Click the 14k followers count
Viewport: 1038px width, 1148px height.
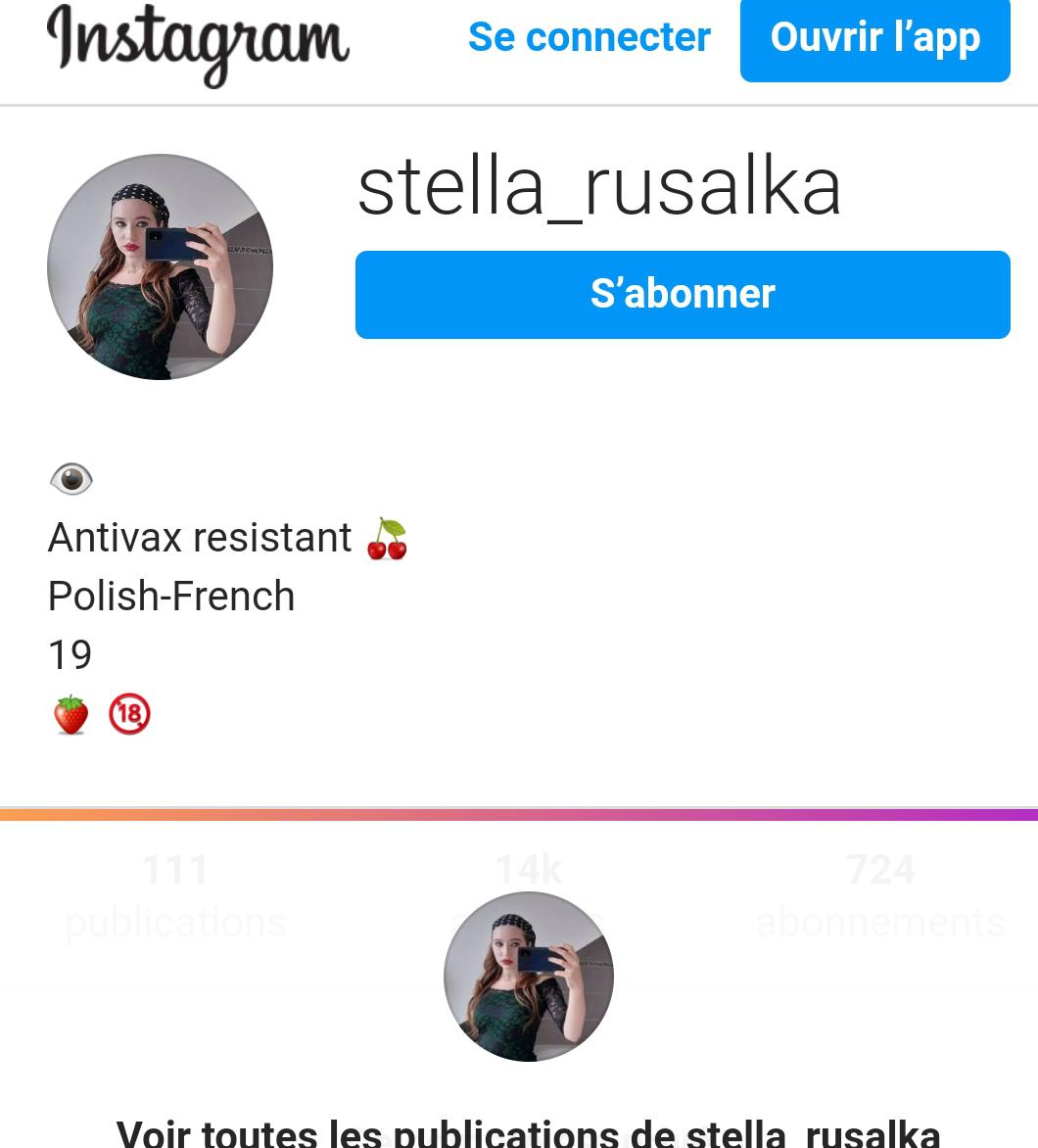[528, 870]
